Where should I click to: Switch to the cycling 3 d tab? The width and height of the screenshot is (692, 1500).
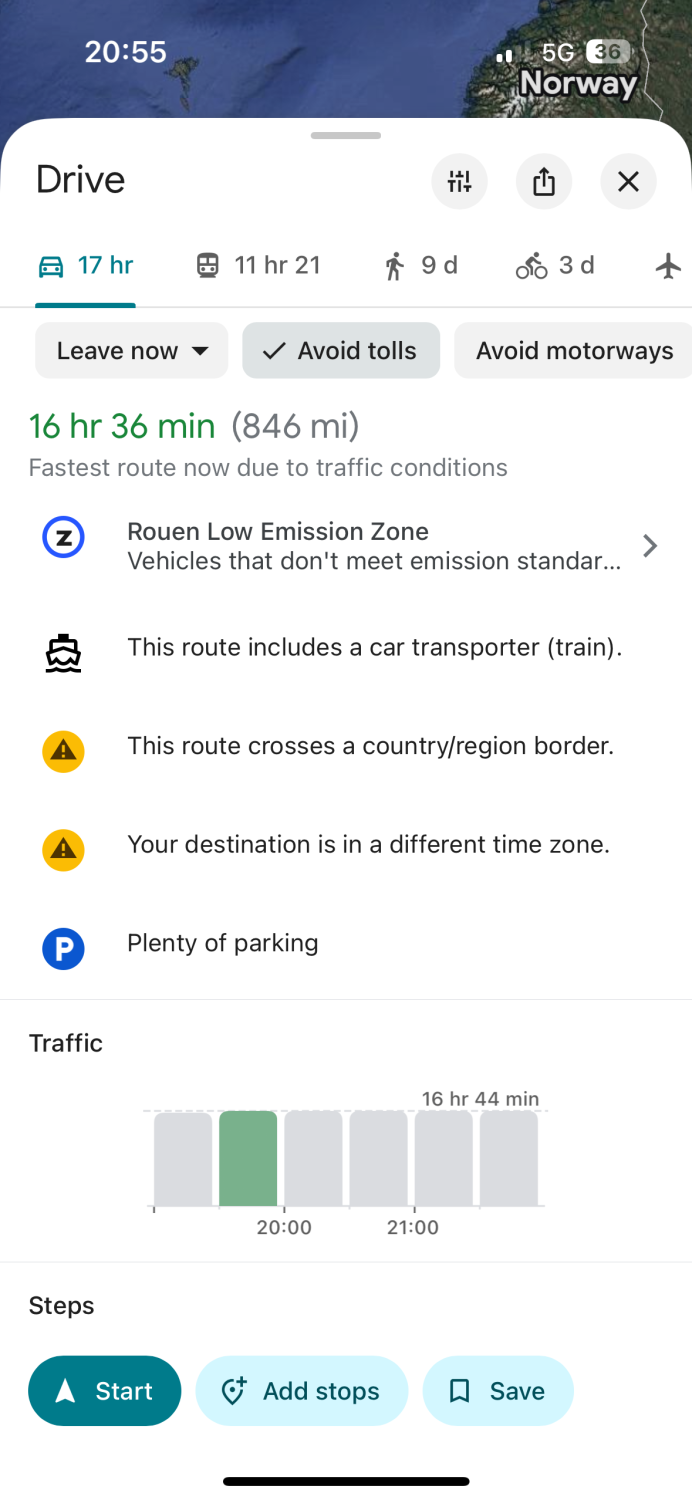coord(555,265)
